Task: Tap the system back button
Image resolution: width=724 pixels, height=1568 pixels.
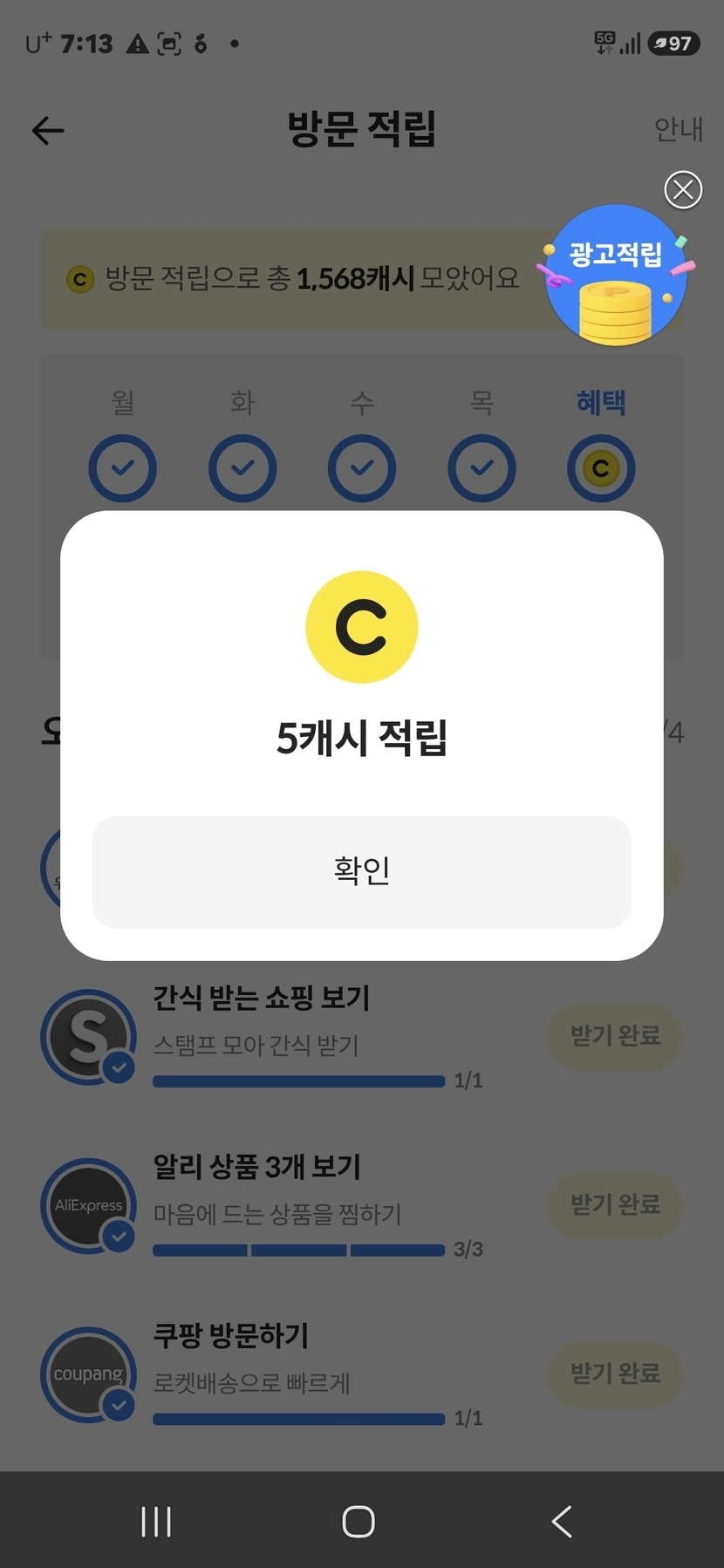Action: coord(563,1522)
